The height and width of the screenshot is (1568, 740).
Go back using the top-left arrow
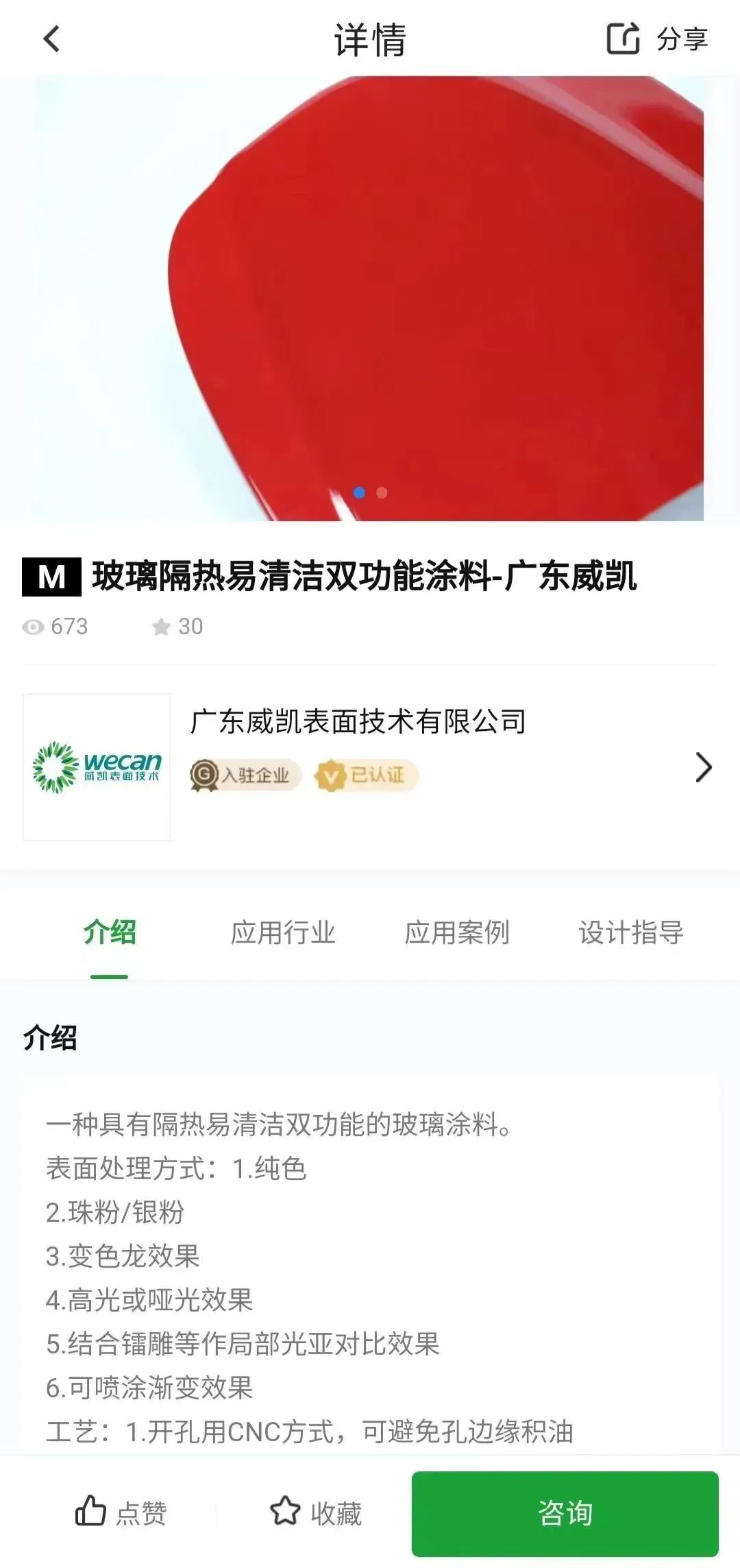tap(51, 39)
